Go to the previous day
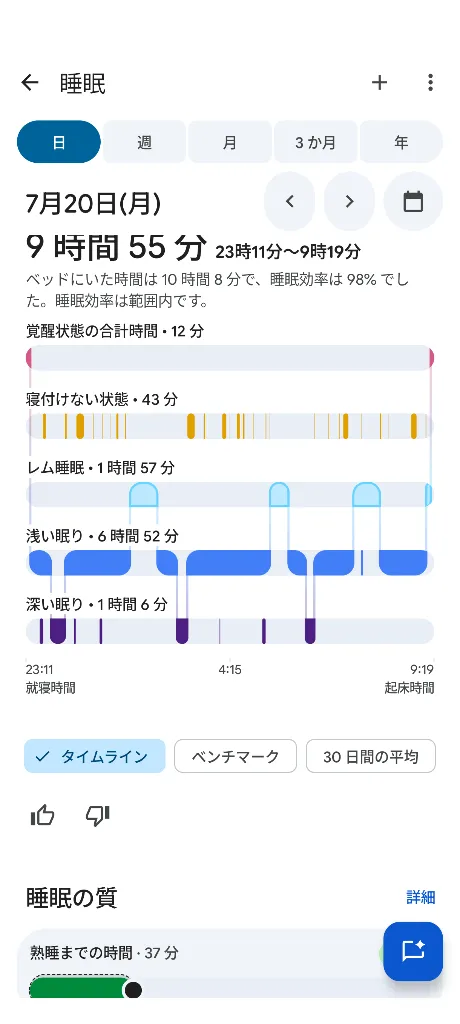This screenshot has height=1024, width=460. pyautogui.click(x=289, y=202)
